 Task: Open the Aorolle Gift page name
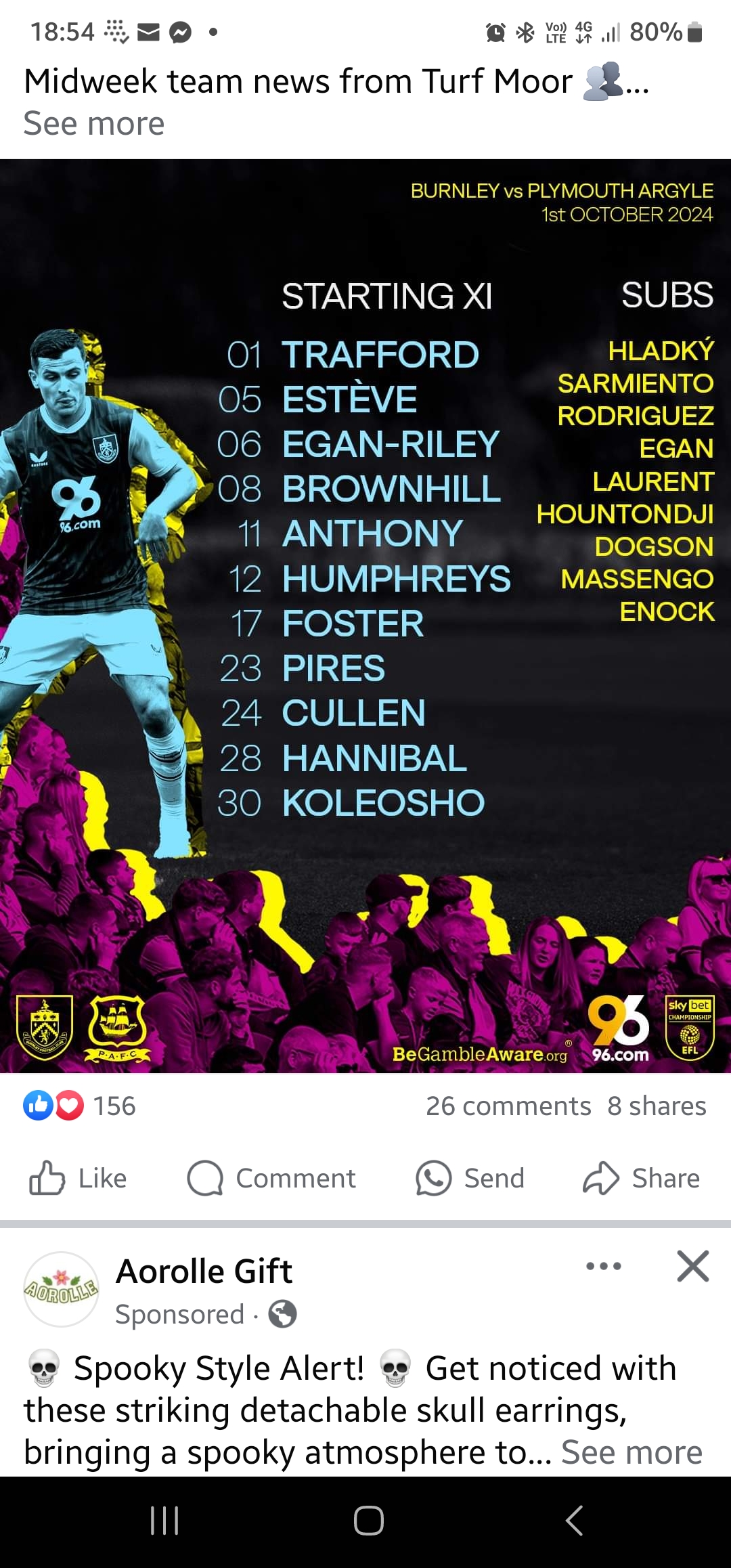tap(204, 1271)
